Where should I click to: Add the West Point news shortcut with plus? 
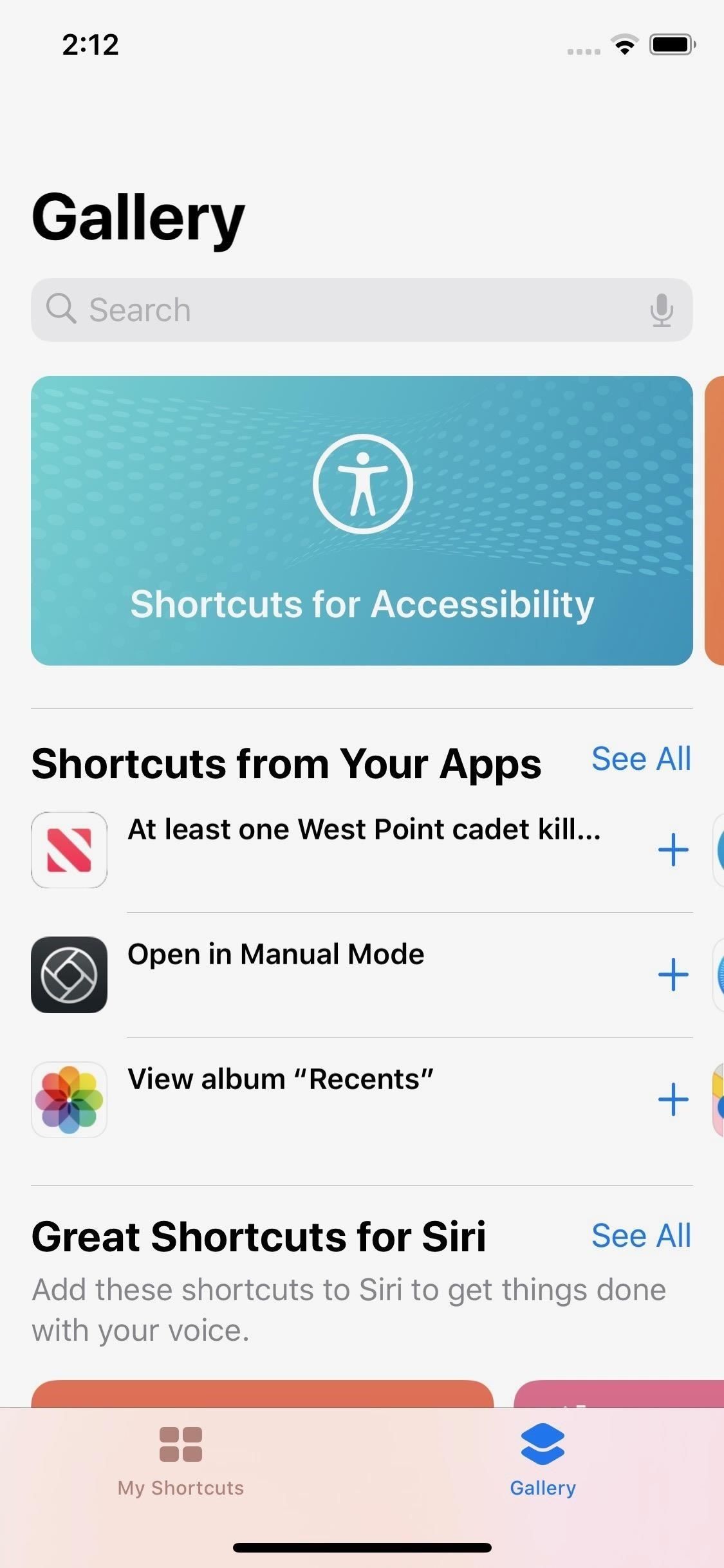(673, 850)
